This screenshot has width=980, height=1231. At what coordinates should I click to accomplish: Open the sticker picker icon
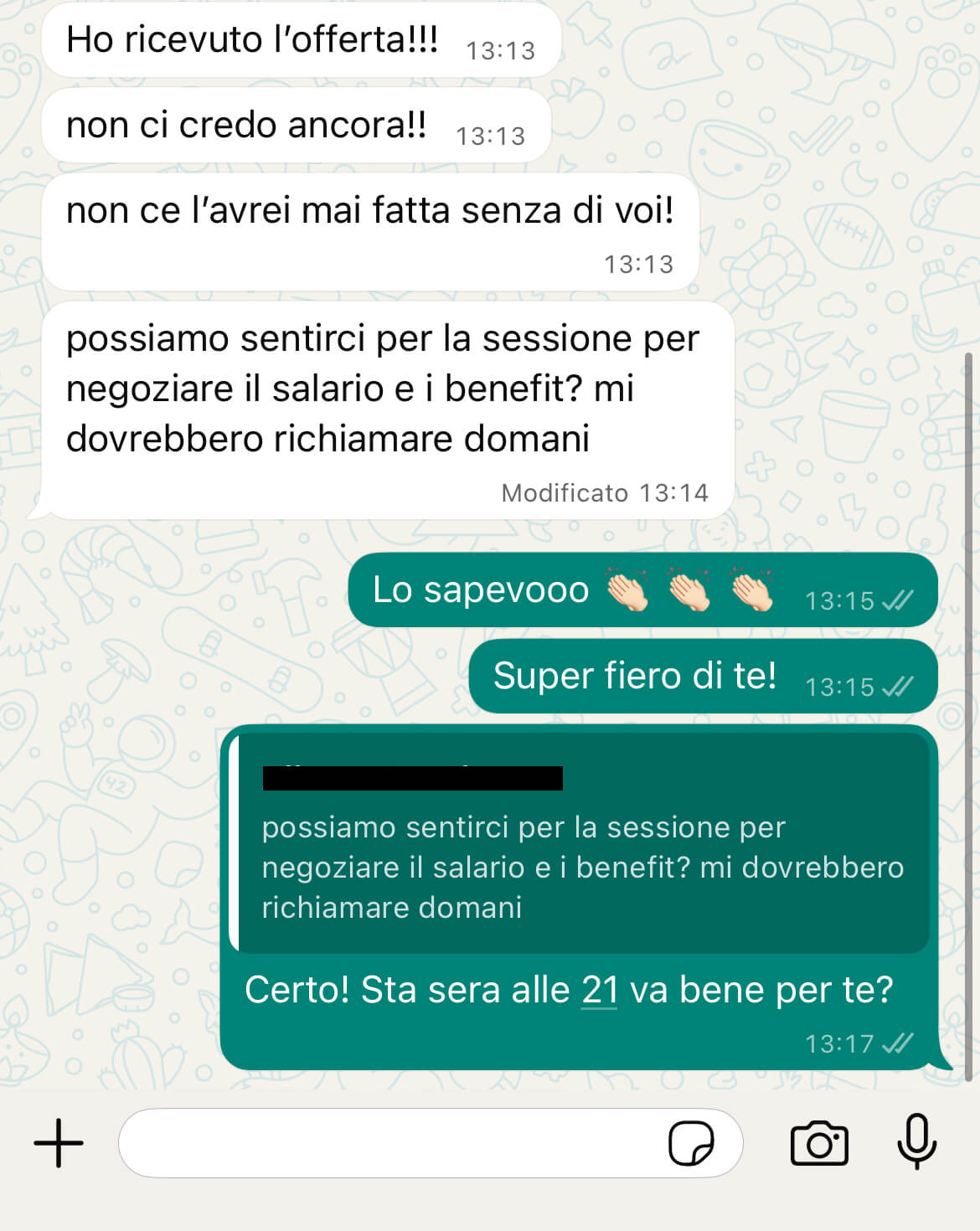coord(691,1143)
